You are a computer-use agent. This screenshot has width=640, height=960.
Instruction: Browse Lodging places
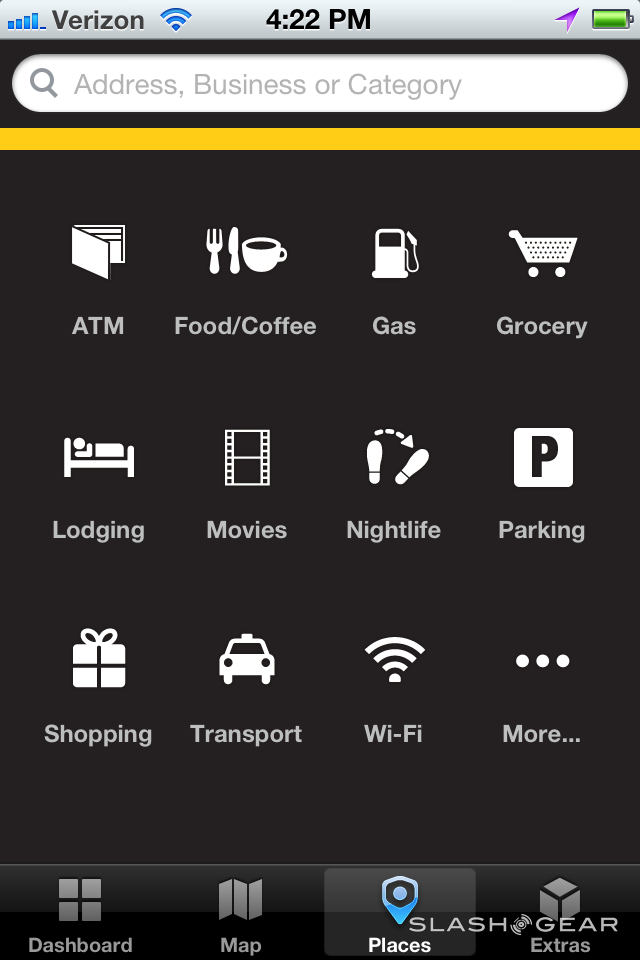(x=98, y=483)
